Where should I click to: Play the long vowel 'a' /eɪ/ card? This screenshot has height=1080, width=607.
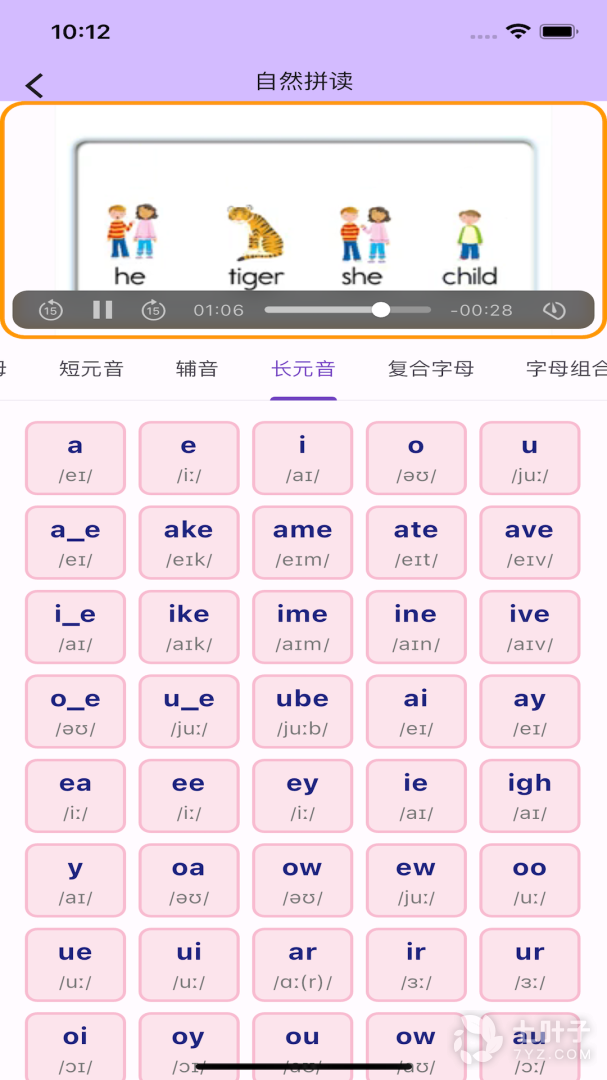click(x=75, y=458)
